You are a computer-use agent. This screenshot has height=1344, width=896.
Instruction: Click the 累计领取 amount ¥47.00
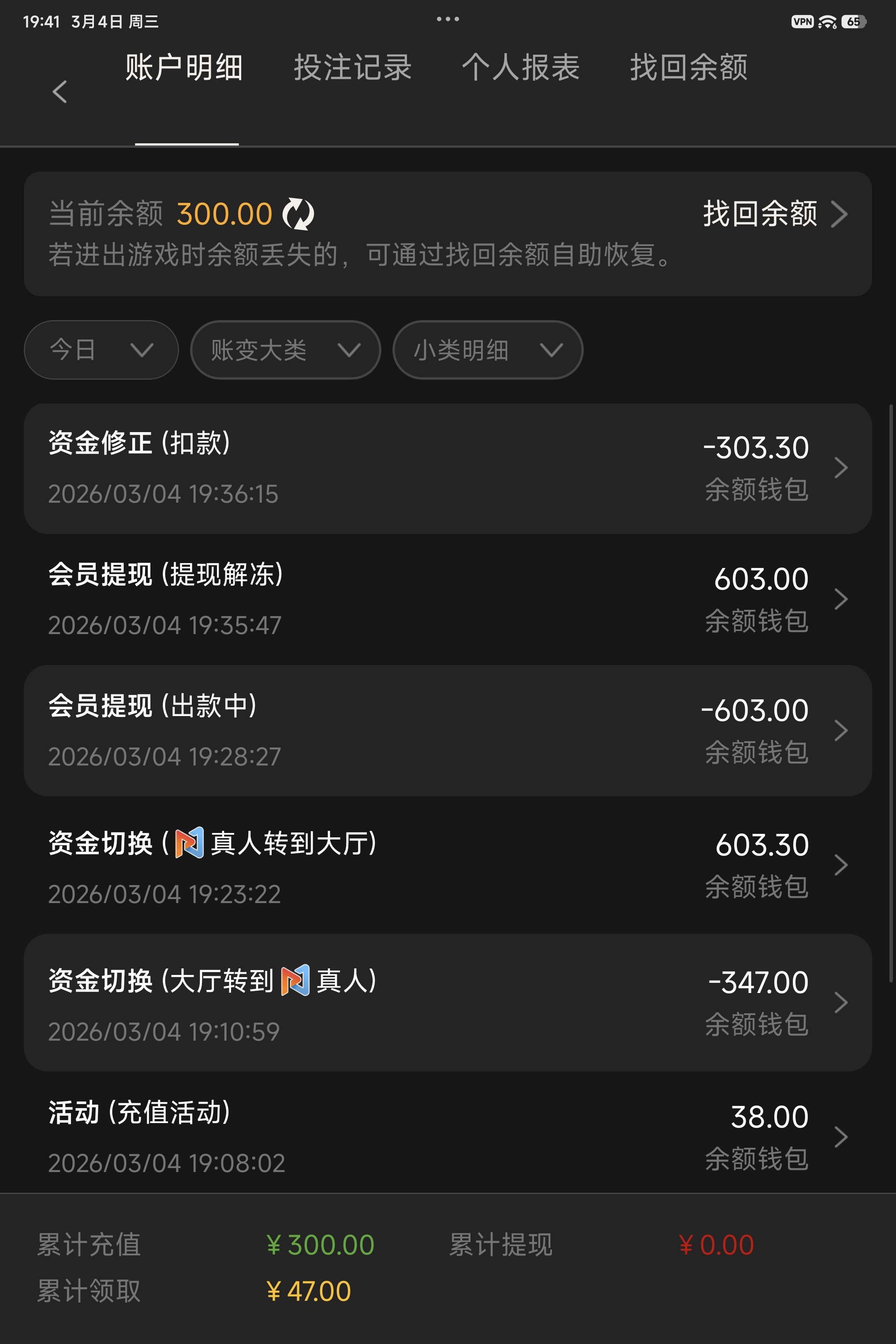click(x=309, y=1292)
